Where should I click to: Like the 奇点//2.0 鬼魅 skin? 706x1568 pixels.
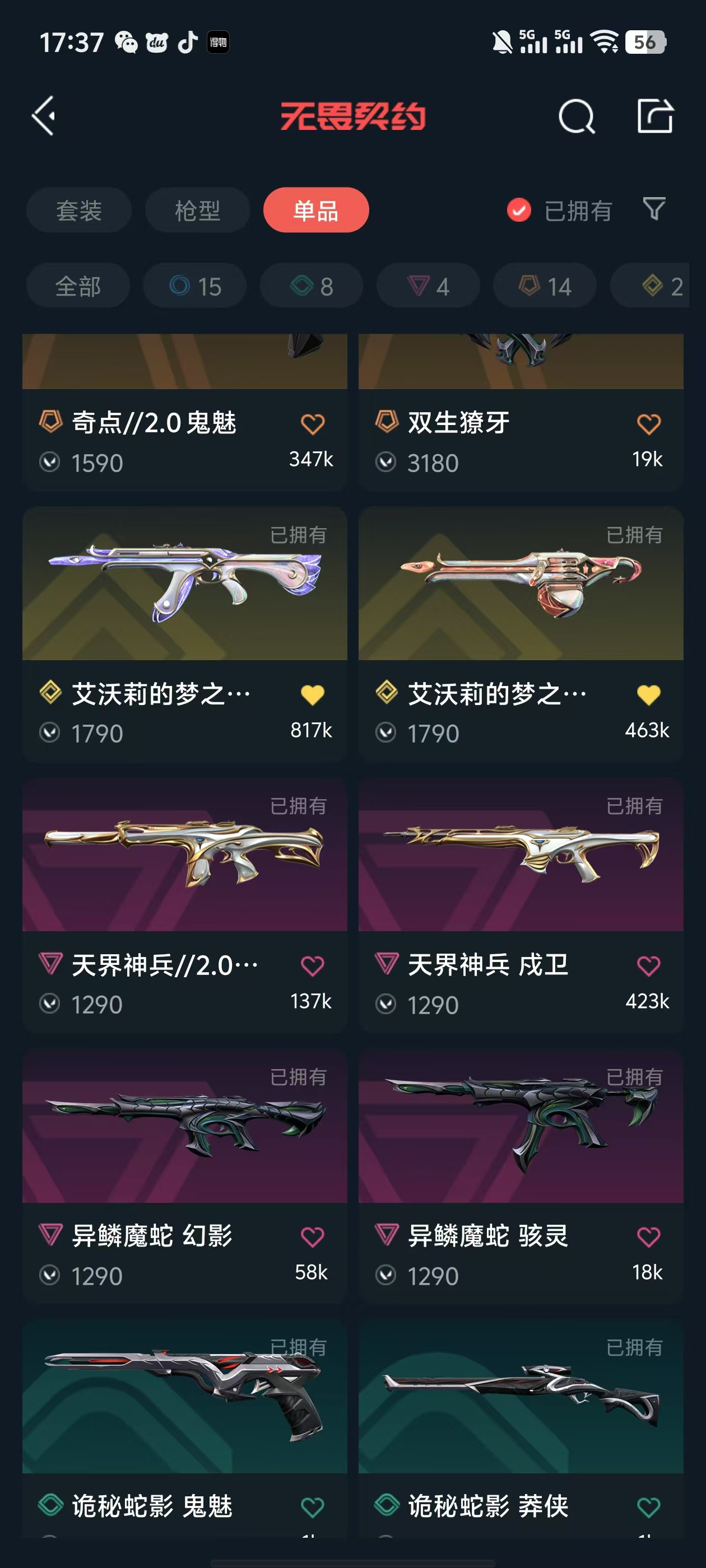coord(313,424)
